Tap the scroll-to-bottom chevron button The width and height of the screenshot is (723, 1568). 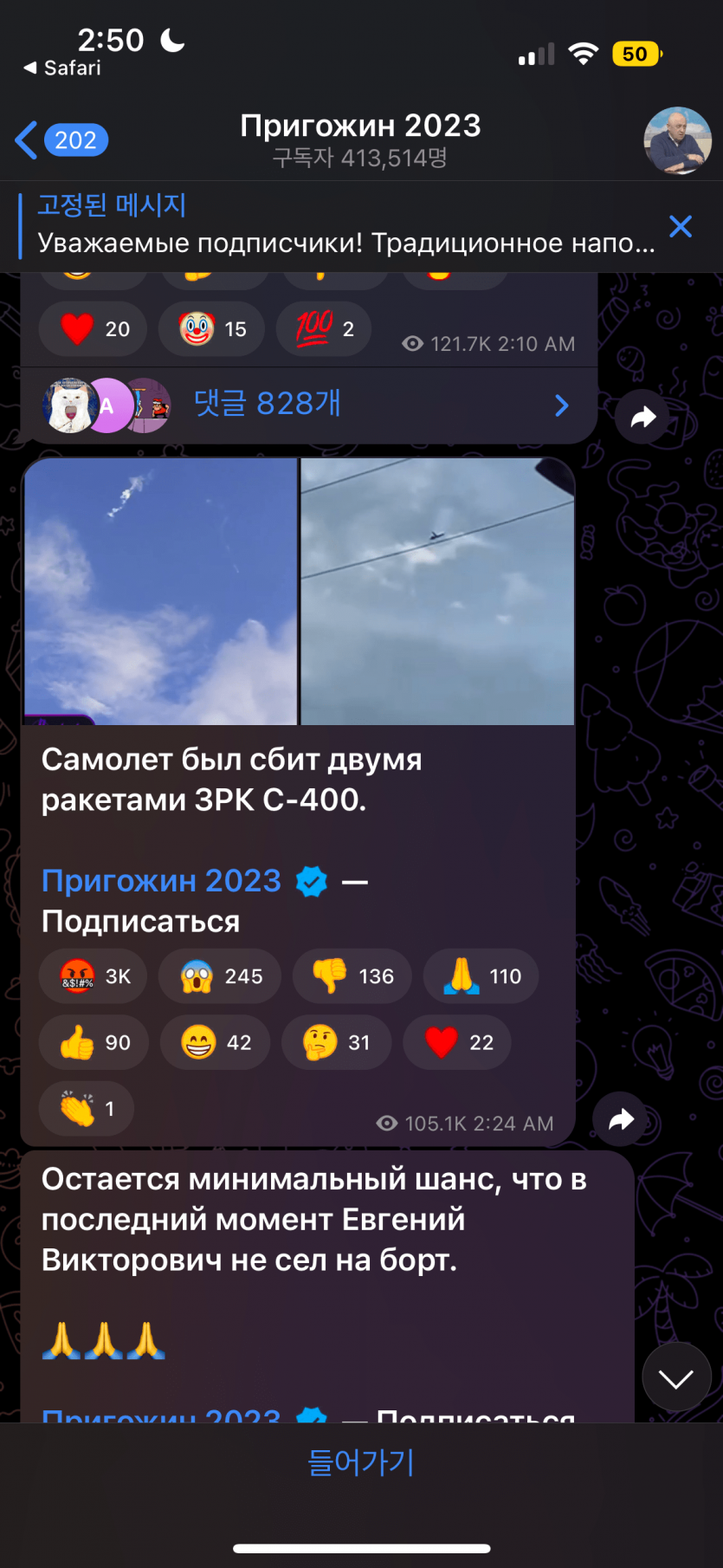tap(676, 1377)
